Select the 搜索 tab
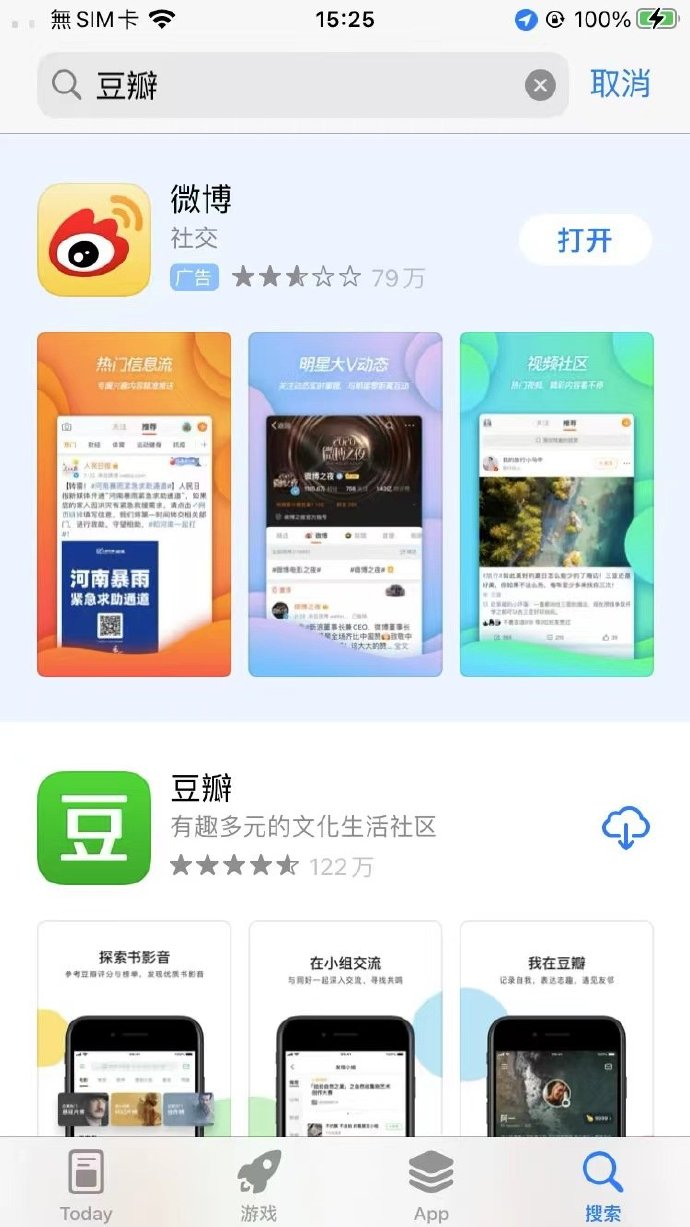This screenshot has width=690, height=1227. [x=603, y=1185]
